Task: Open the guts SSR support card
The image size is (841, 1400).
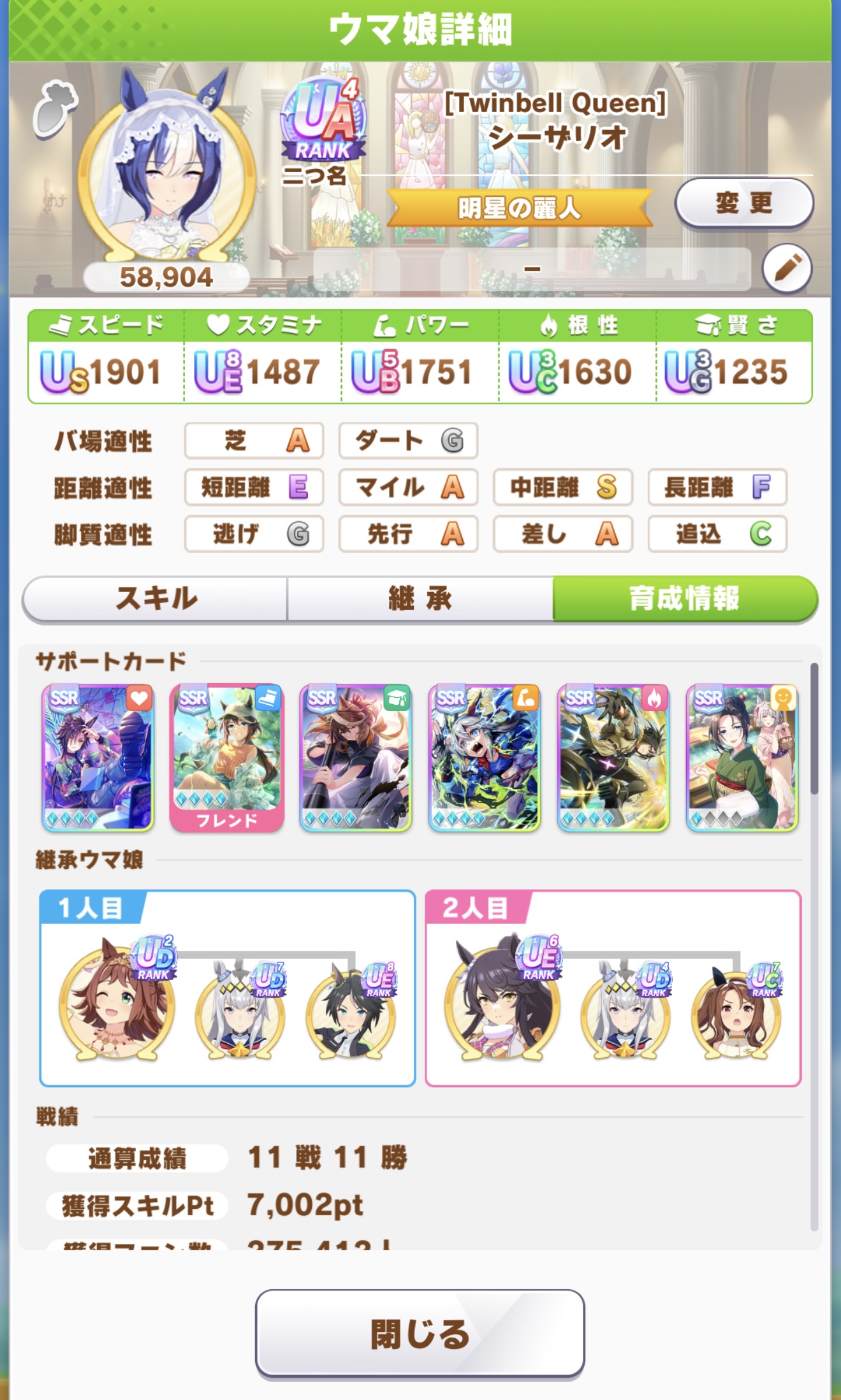Action: pyautogui.click(x=613, y=758)
